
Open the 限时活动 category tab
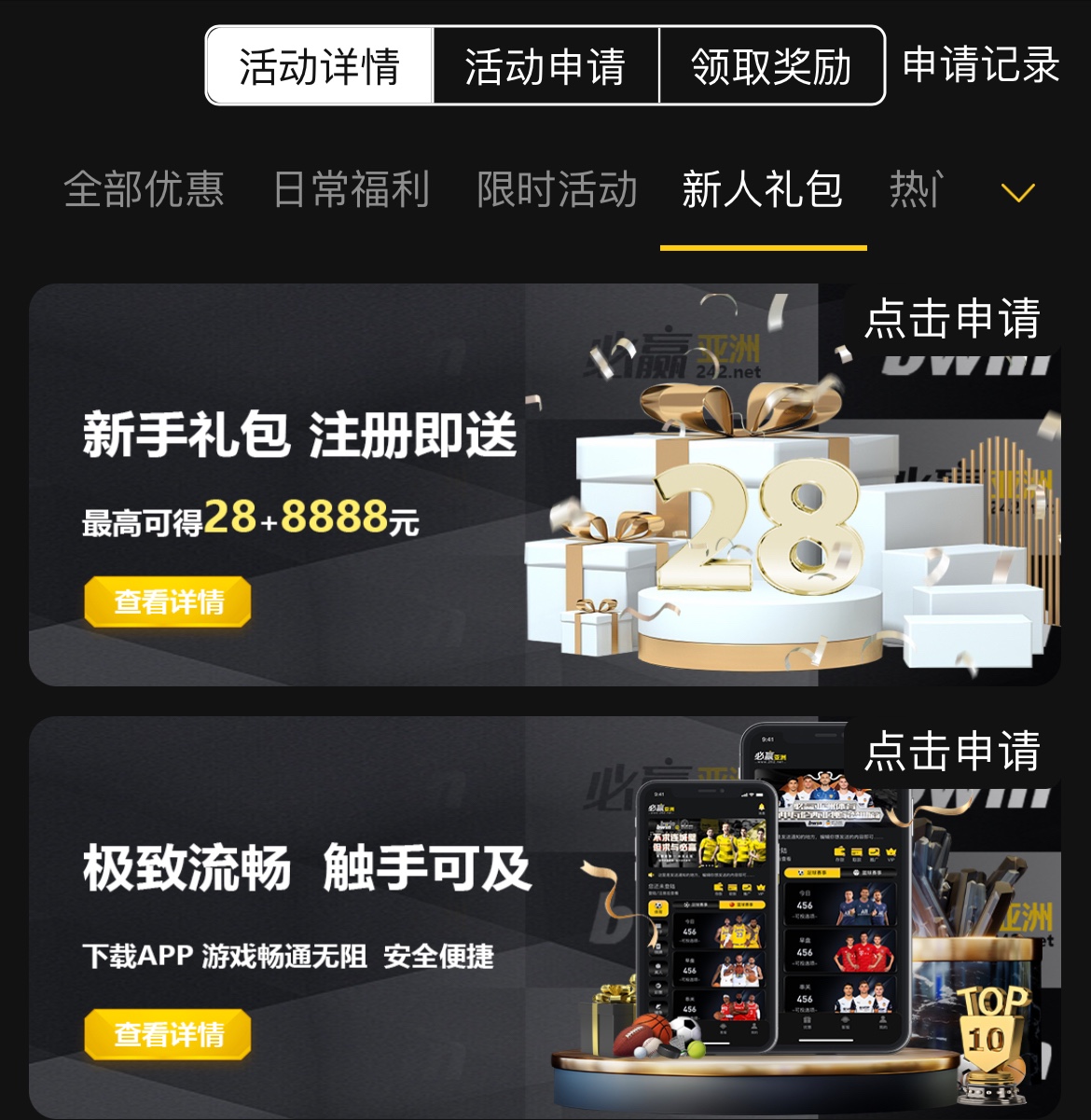click(557, 189)
